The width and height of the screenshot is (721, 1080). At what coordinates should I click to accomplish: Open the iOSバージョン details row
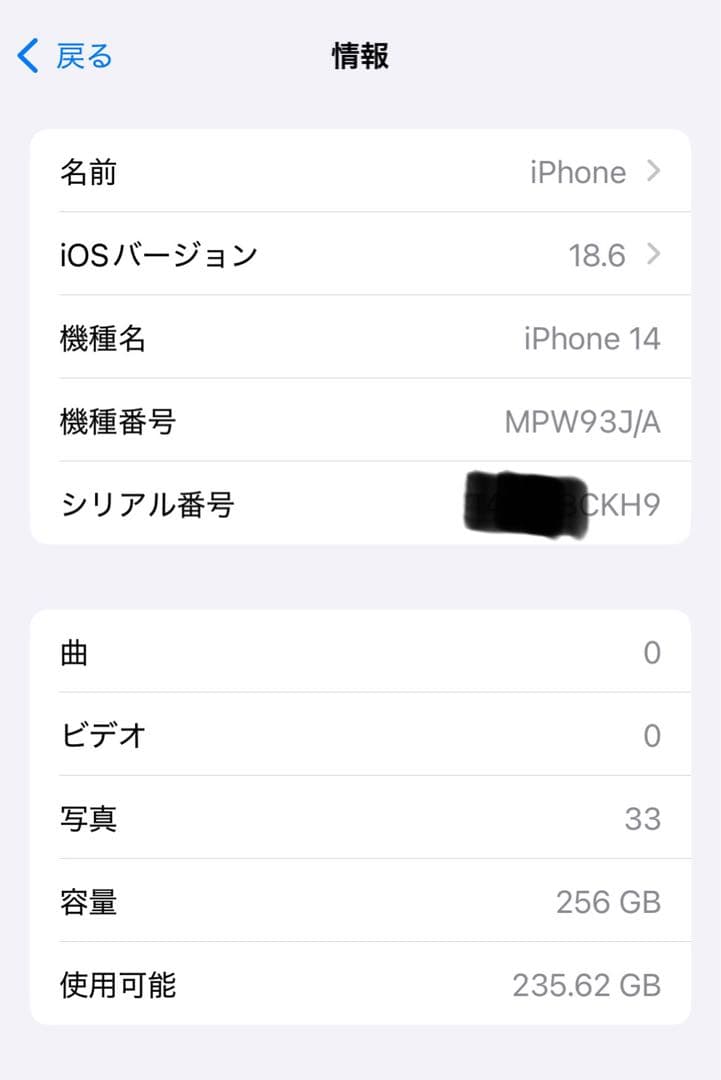300,255
